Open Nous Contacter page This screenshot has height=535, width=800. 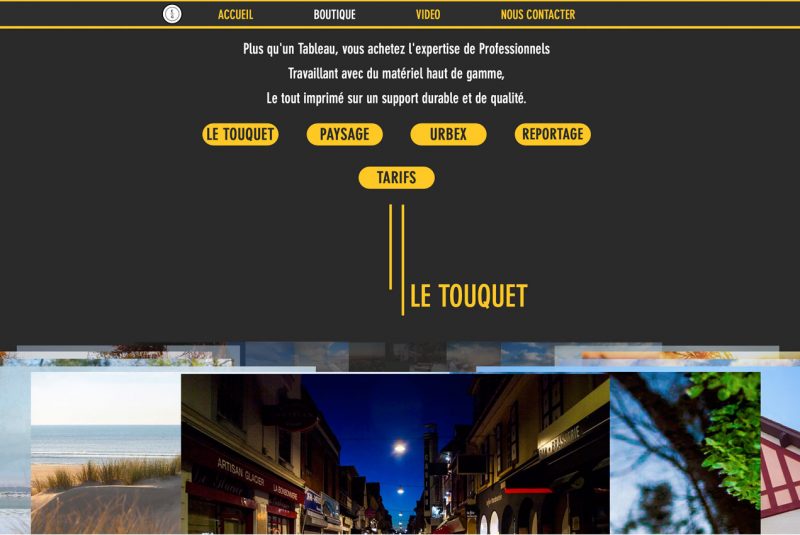click(537, 15)
